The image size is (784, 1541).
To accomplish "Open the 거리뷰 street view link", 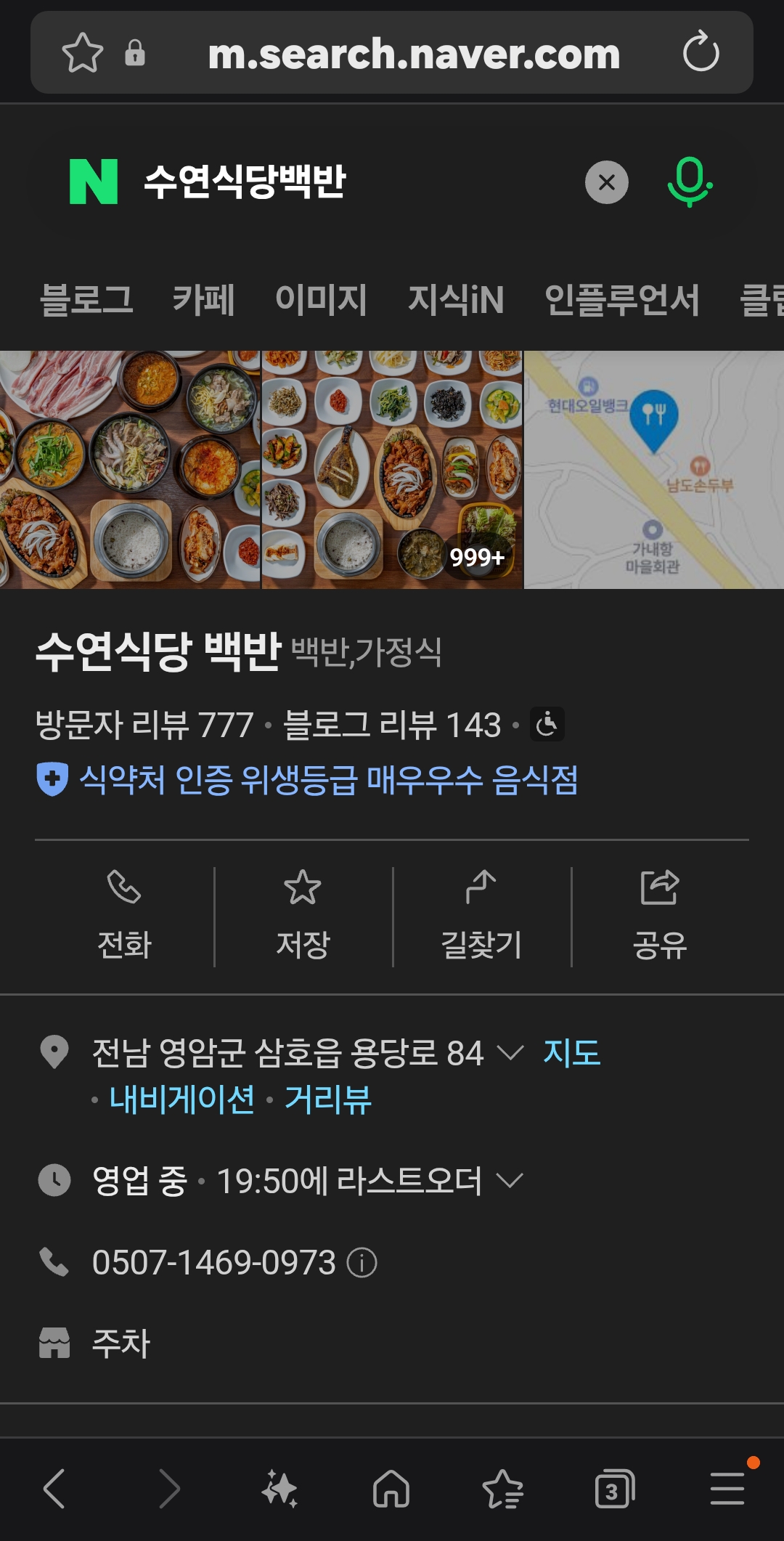I will click(327, 1099).
